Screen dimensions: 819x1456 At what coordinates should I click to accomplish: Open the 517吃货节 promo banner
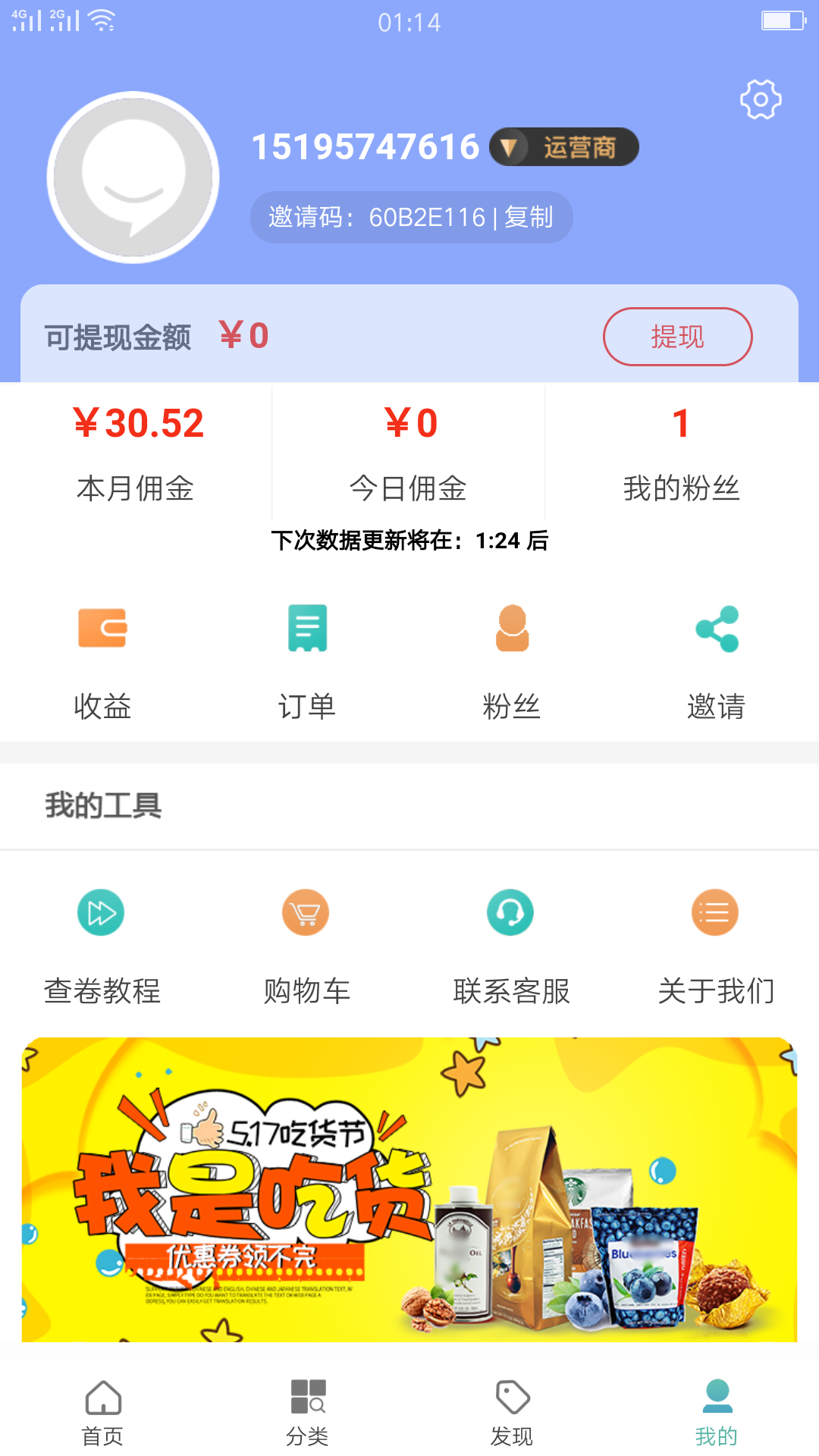(409, 1189)
